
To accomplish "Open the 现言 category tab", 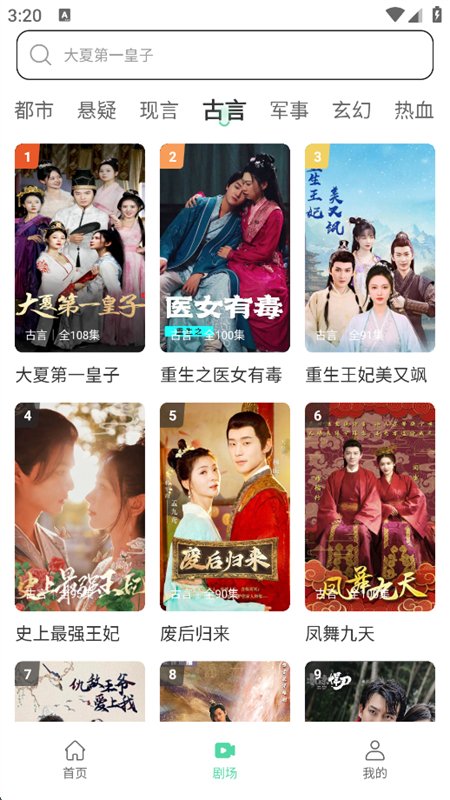I will (159, 110).
